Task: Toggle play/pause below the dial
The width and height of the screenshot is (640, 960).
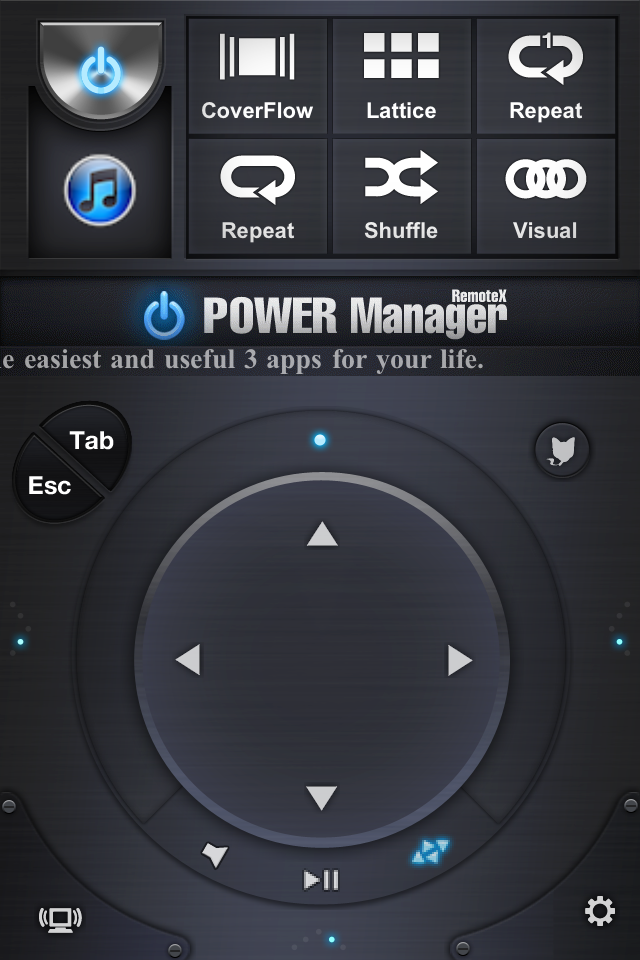Action: click(321, 880)
